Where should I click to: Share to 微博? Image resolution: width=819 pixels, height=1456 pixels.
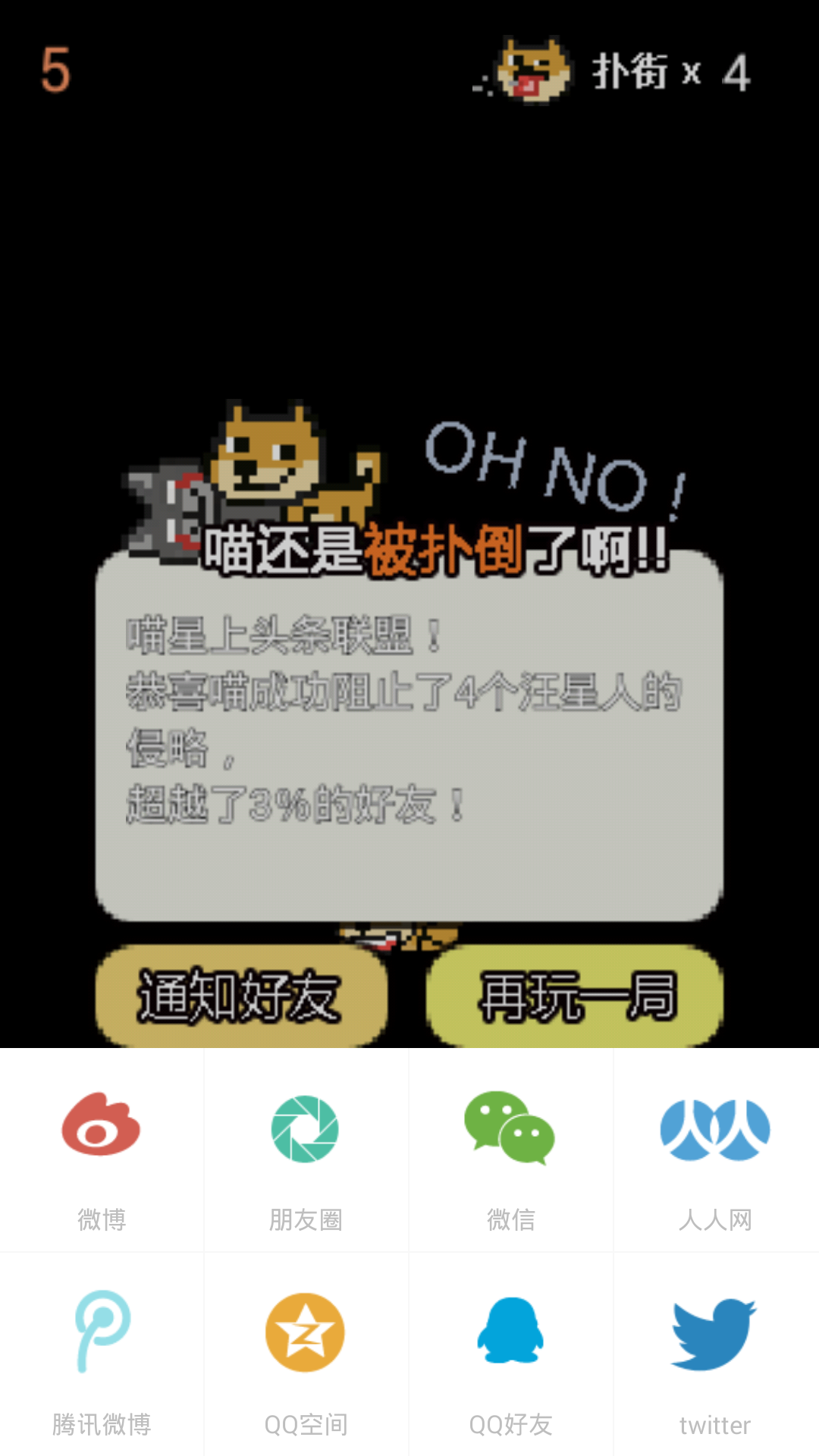(102, 1150)
